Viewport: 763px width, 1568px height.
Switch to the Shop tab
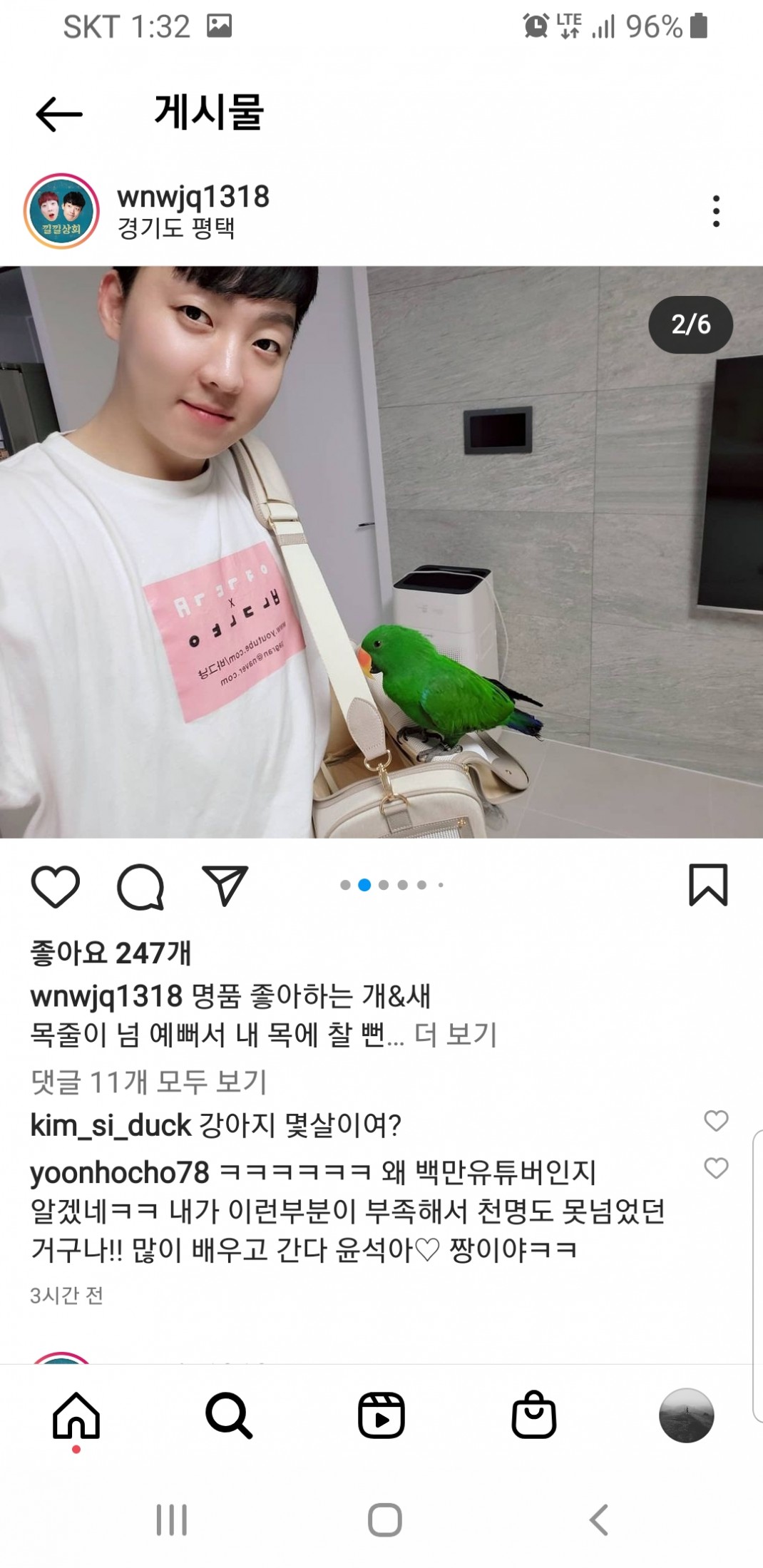534,1415
